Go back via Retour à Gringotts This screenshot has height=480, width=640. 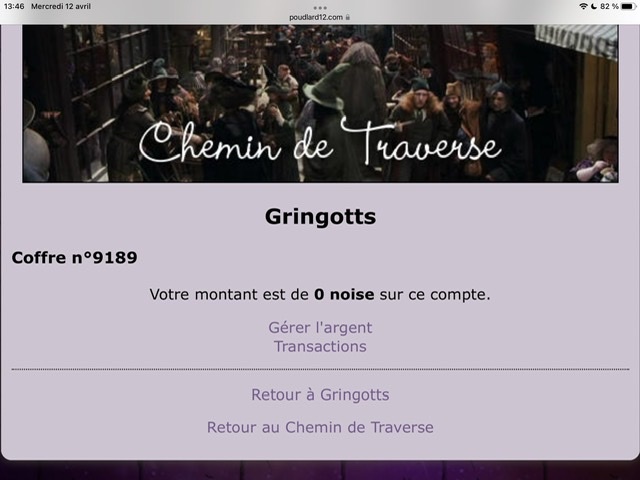point(320,395)
